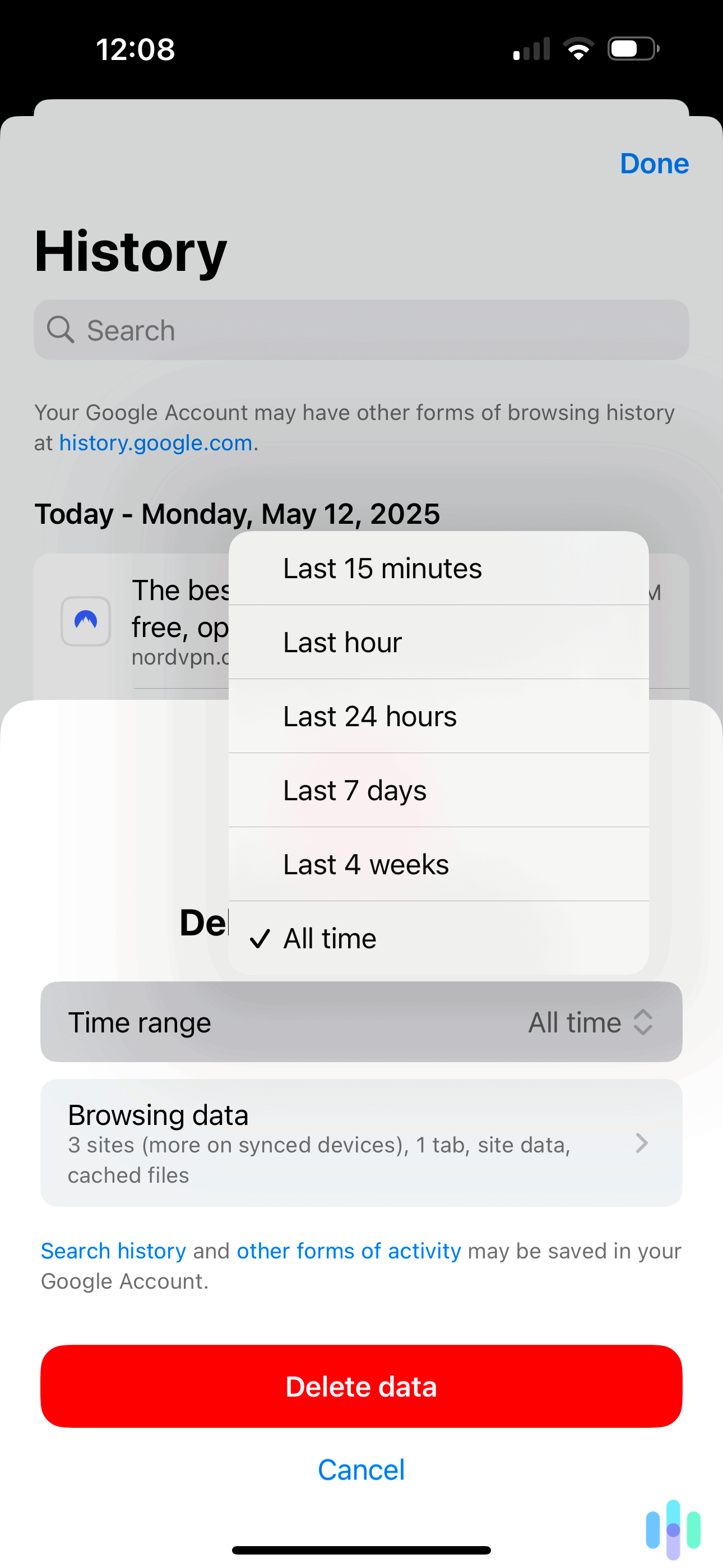Click the up-down chevrons beside All time
This screenshot has height=1568, width=723.
tap(643, 1022)
